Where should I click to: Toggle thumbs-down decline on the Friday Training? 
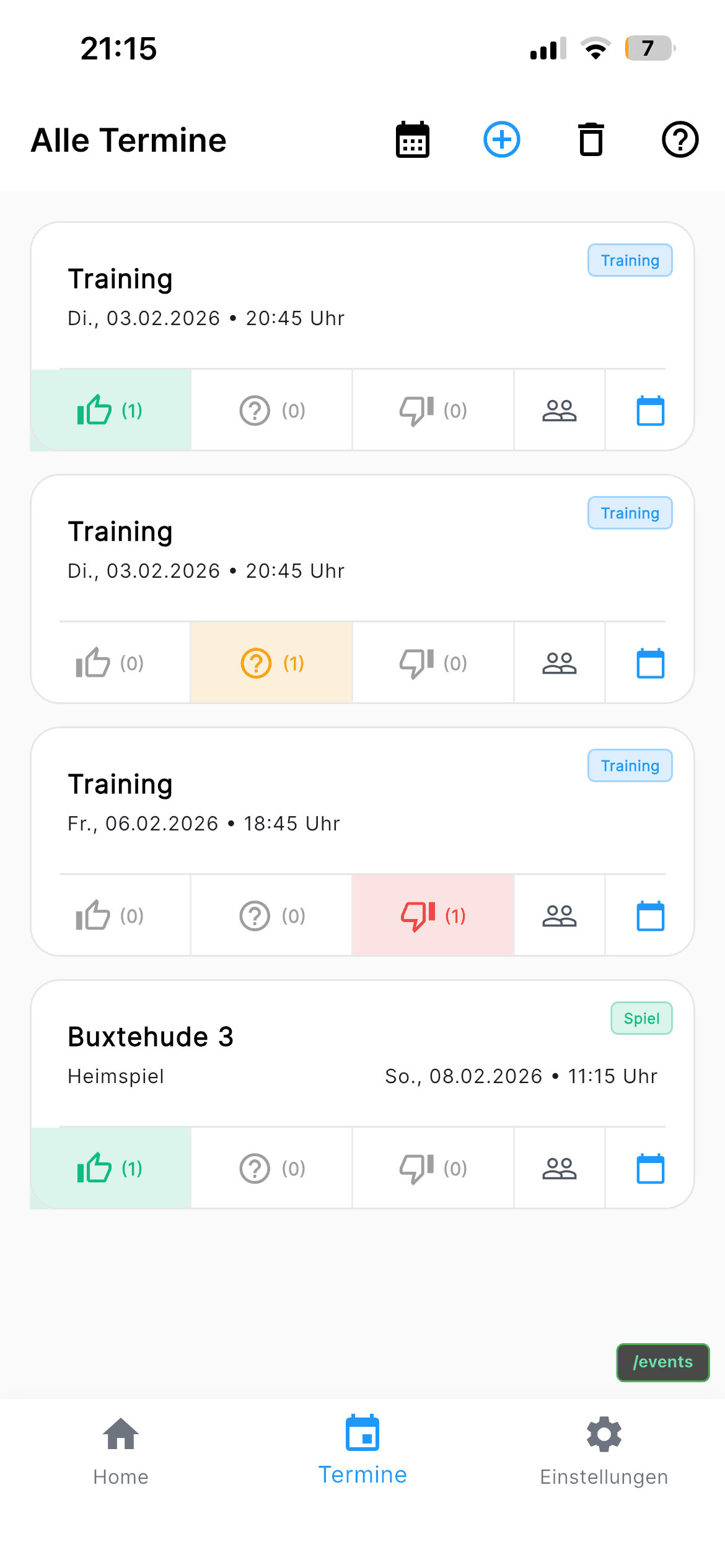pyautogui.click(x=433, y=916)
